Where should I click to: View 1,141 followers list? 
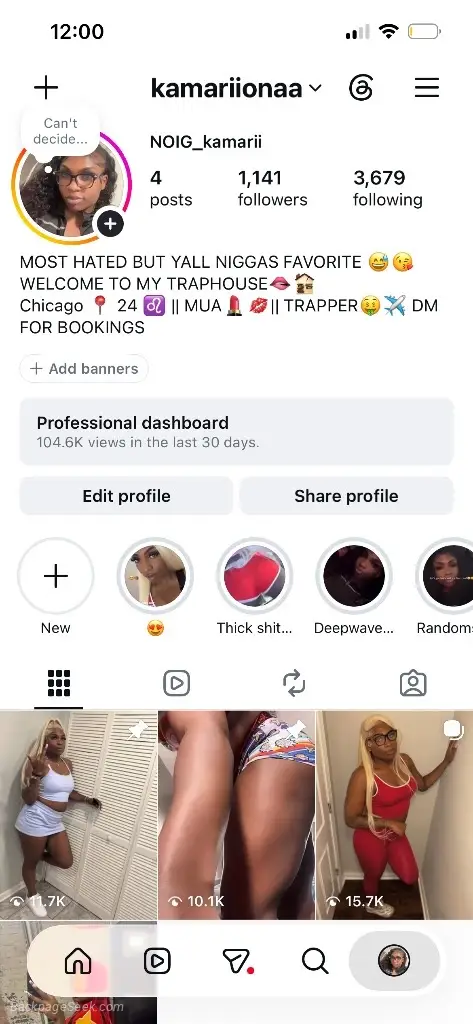click(x=272, y=188)
